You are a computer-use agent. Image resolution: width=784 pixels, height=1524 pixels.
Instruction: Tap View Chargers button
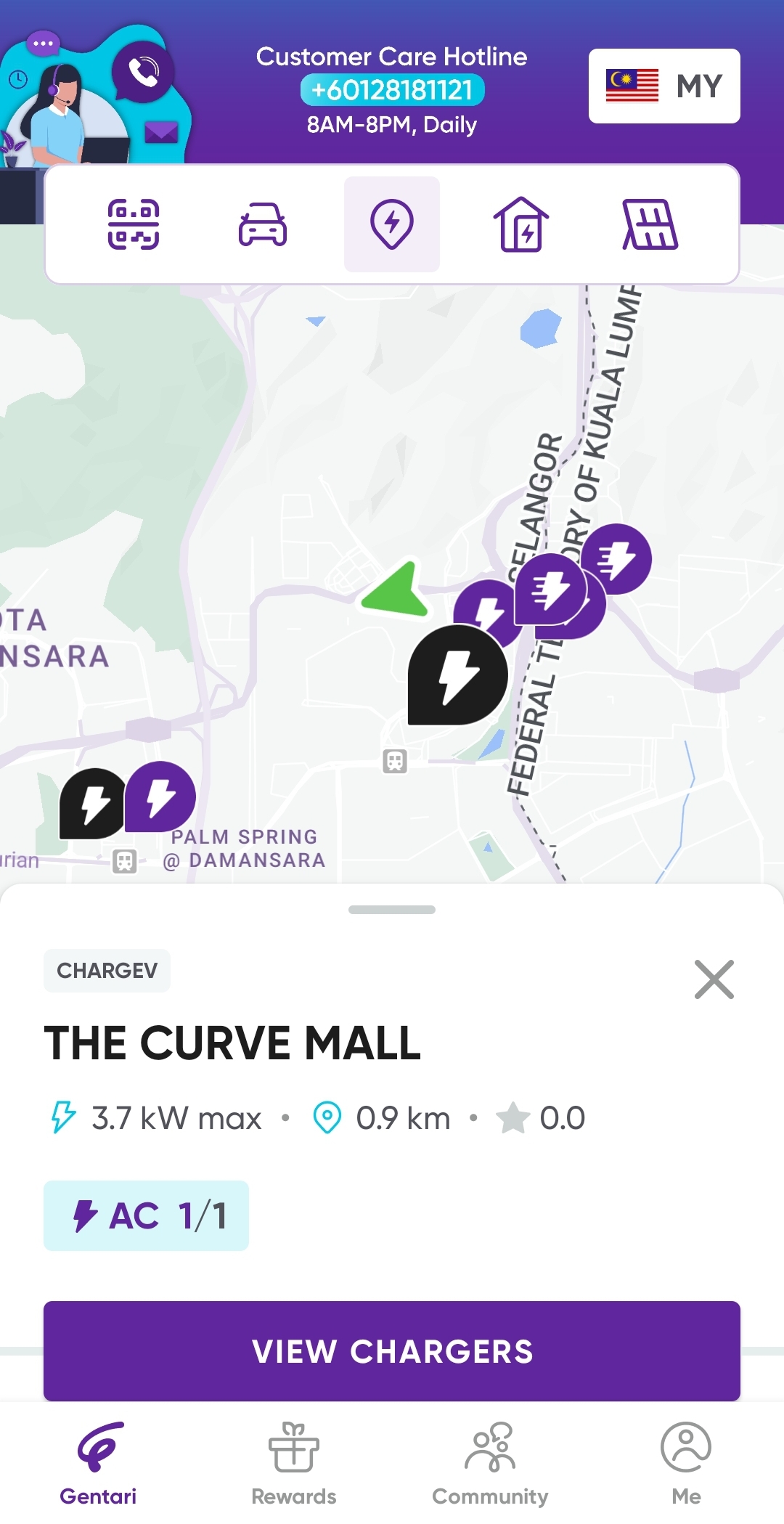coord(392,1351)
